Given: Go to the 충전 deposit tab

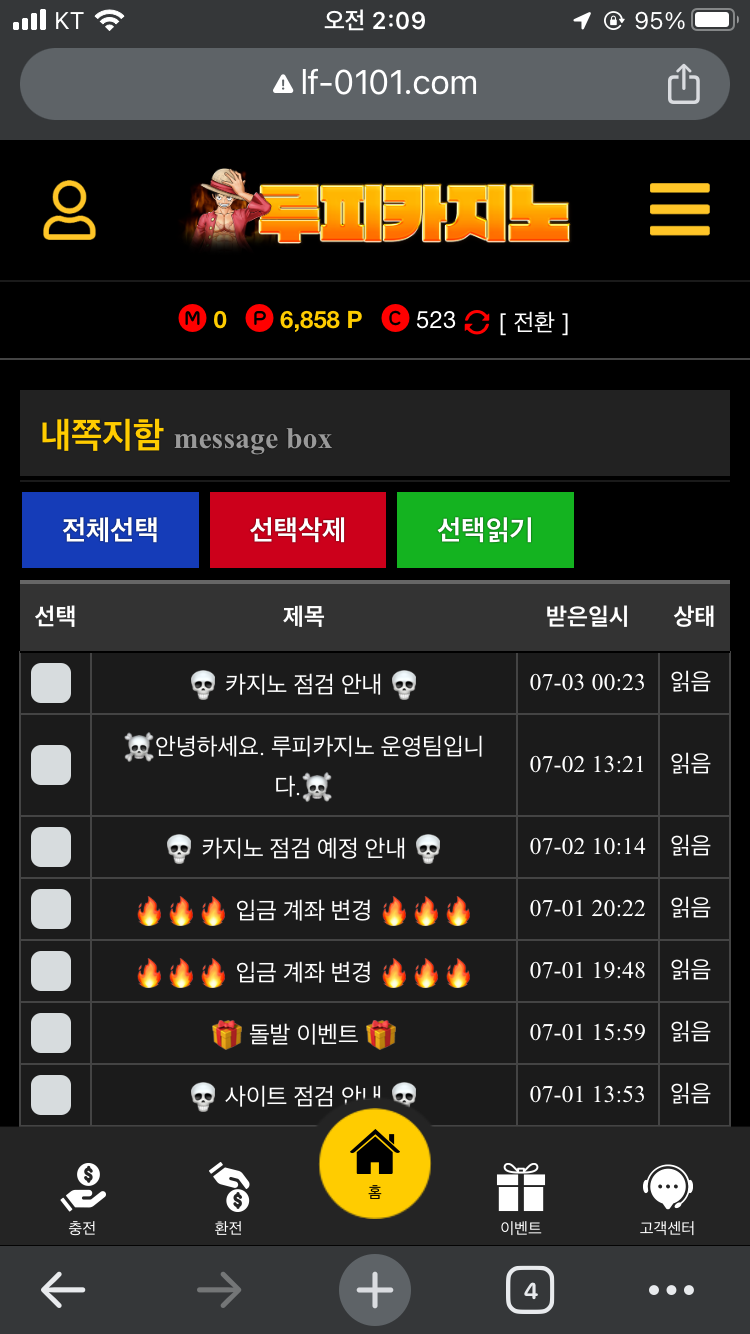Looking at the screenshot, I should (x=82, y=1198).
